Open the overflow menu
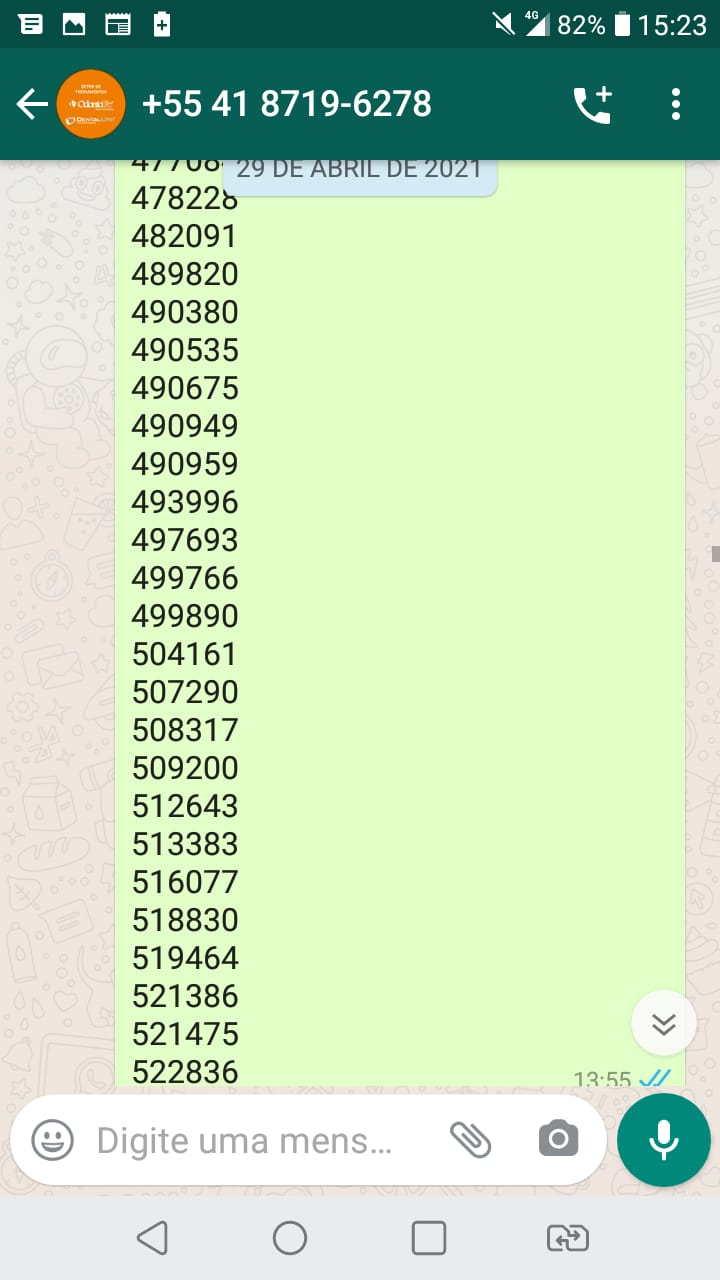Screen dimensions: 720x1280 point(676,104)
